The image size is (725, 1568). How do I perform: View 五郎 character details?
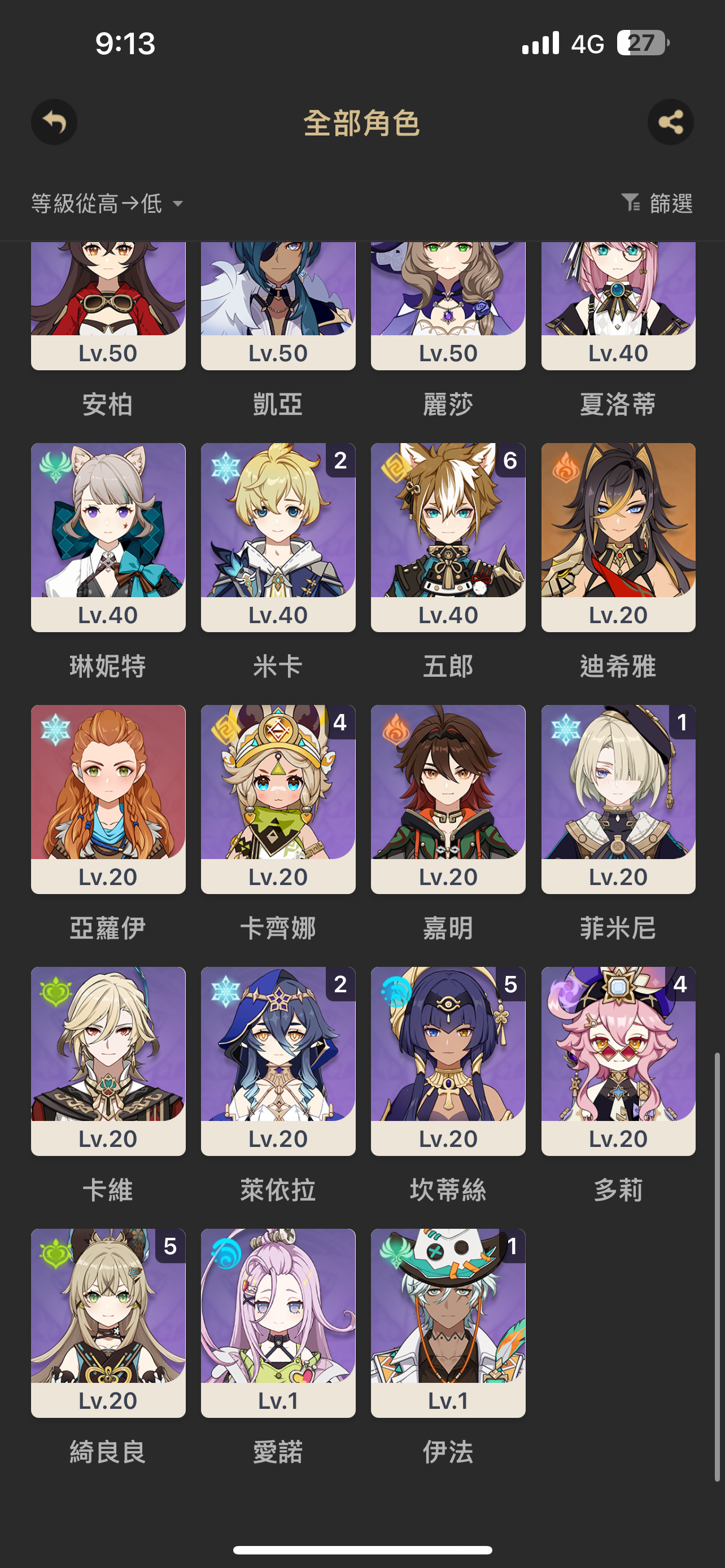[x=448, y=537]
